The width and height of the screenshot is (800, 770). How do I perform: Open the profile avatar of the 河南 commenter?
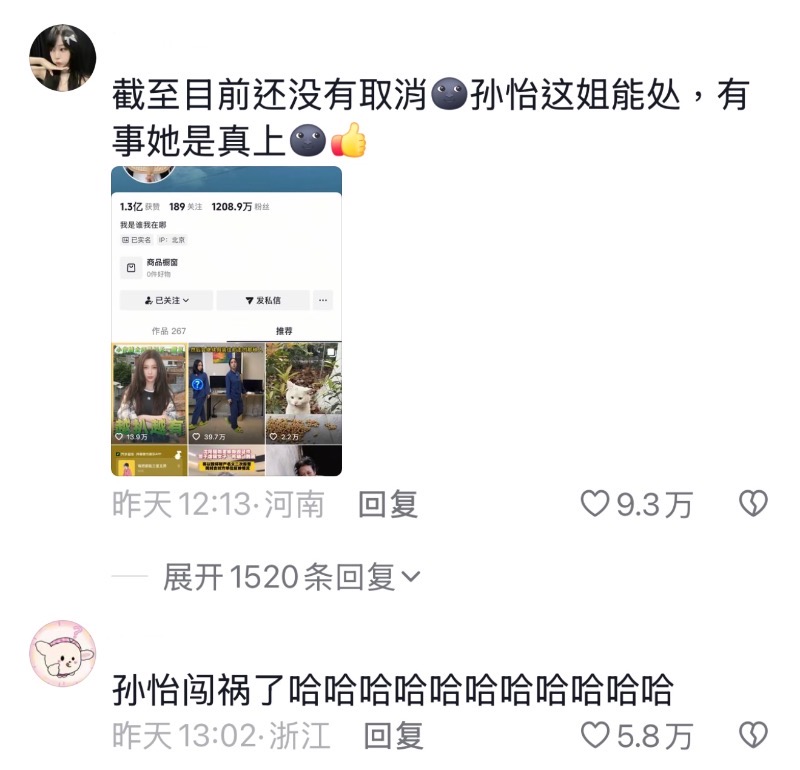click(64, 58)
